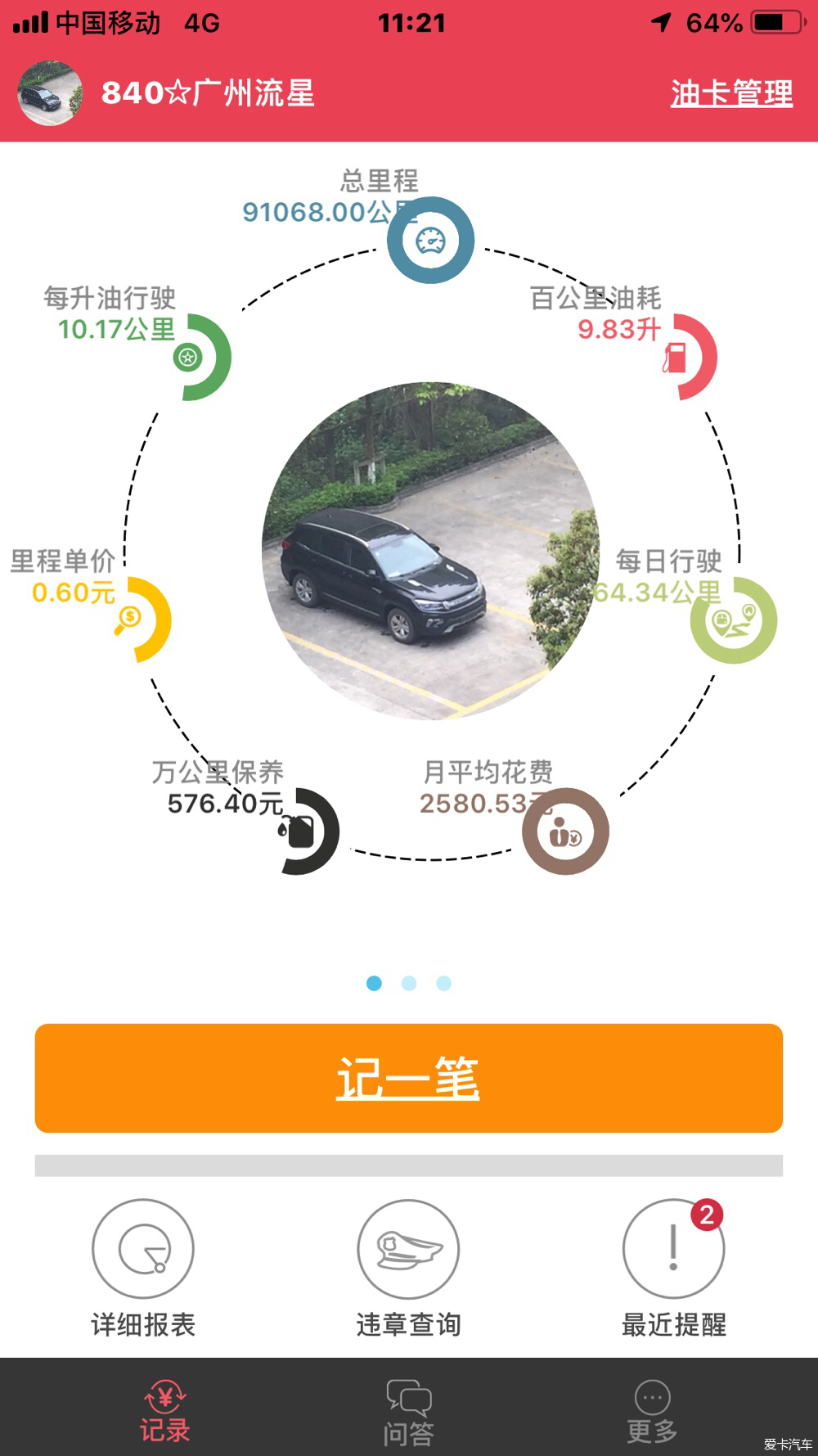The width and height of the screenshot is (818, 1456).
Task: Jump to the second page dot
Action: [x=409, y=983]
